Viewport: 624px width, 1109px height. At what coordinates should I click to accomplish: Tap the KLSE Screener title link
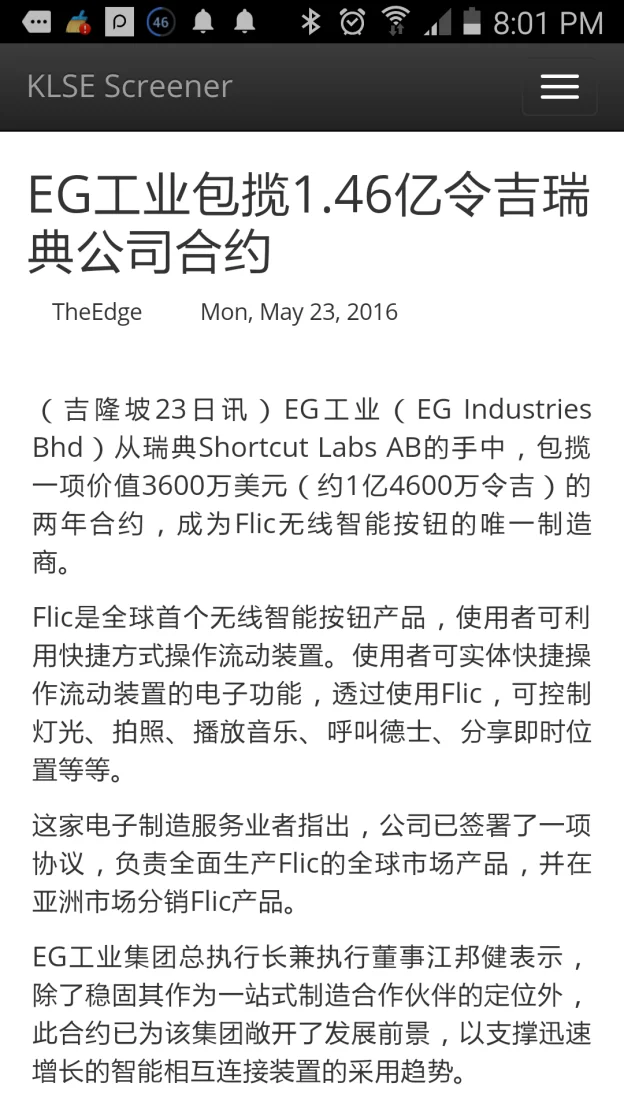(x=129, y=86)
